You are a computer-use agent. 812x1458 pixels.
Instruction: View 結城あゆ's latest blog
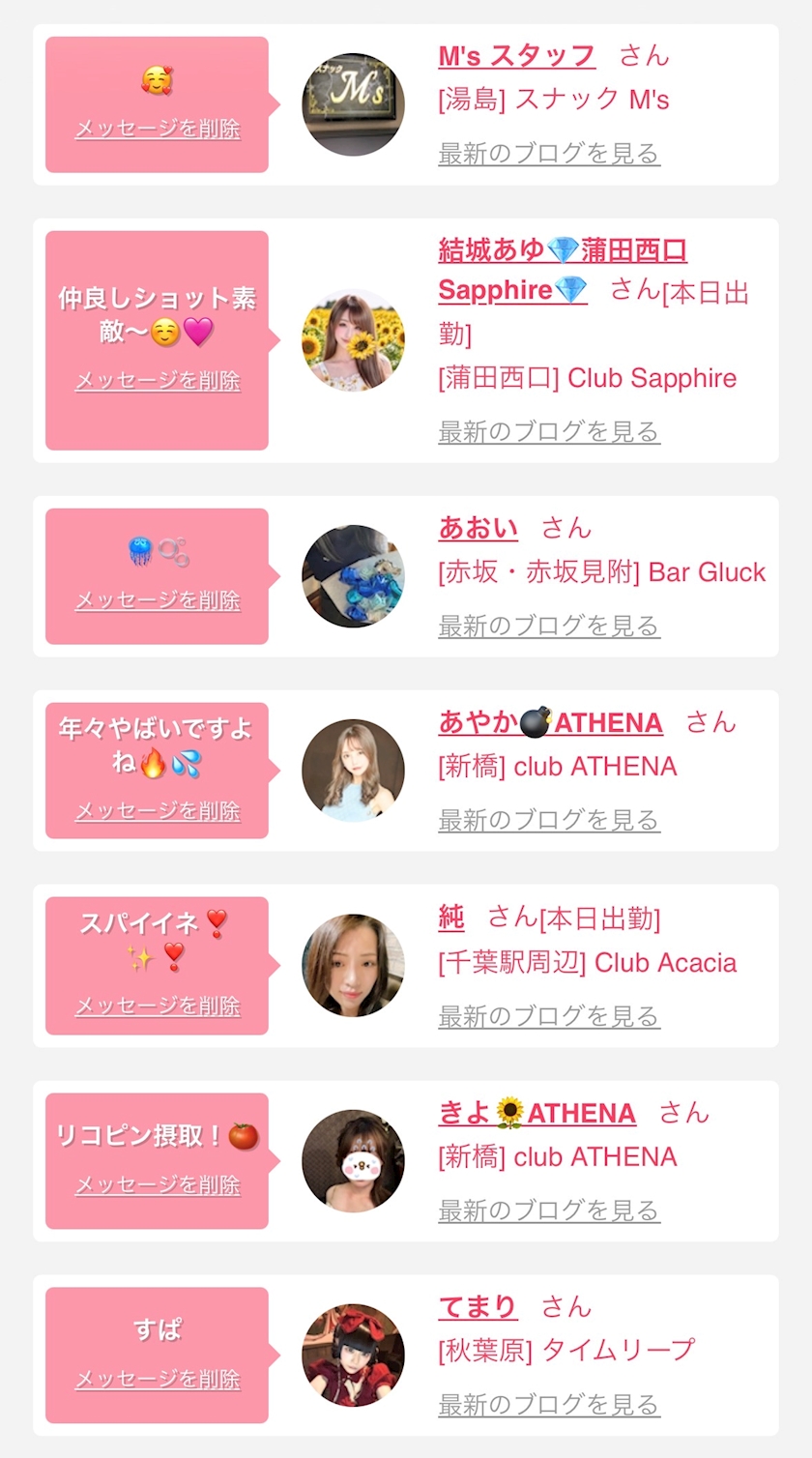(x=549, y=432)
